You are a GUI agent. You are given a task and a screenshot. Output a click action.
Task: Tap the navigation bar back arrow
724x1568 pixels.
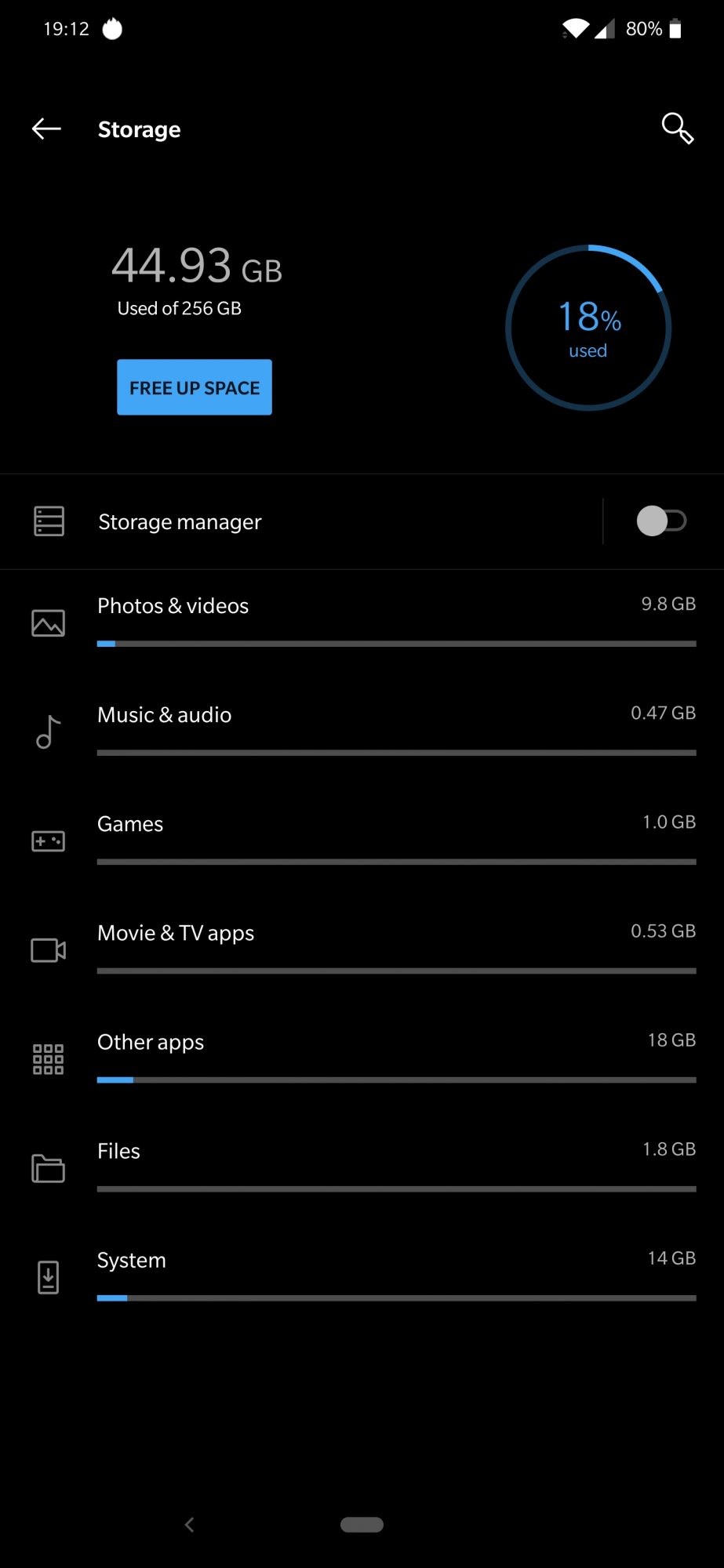click(189, 1524)
